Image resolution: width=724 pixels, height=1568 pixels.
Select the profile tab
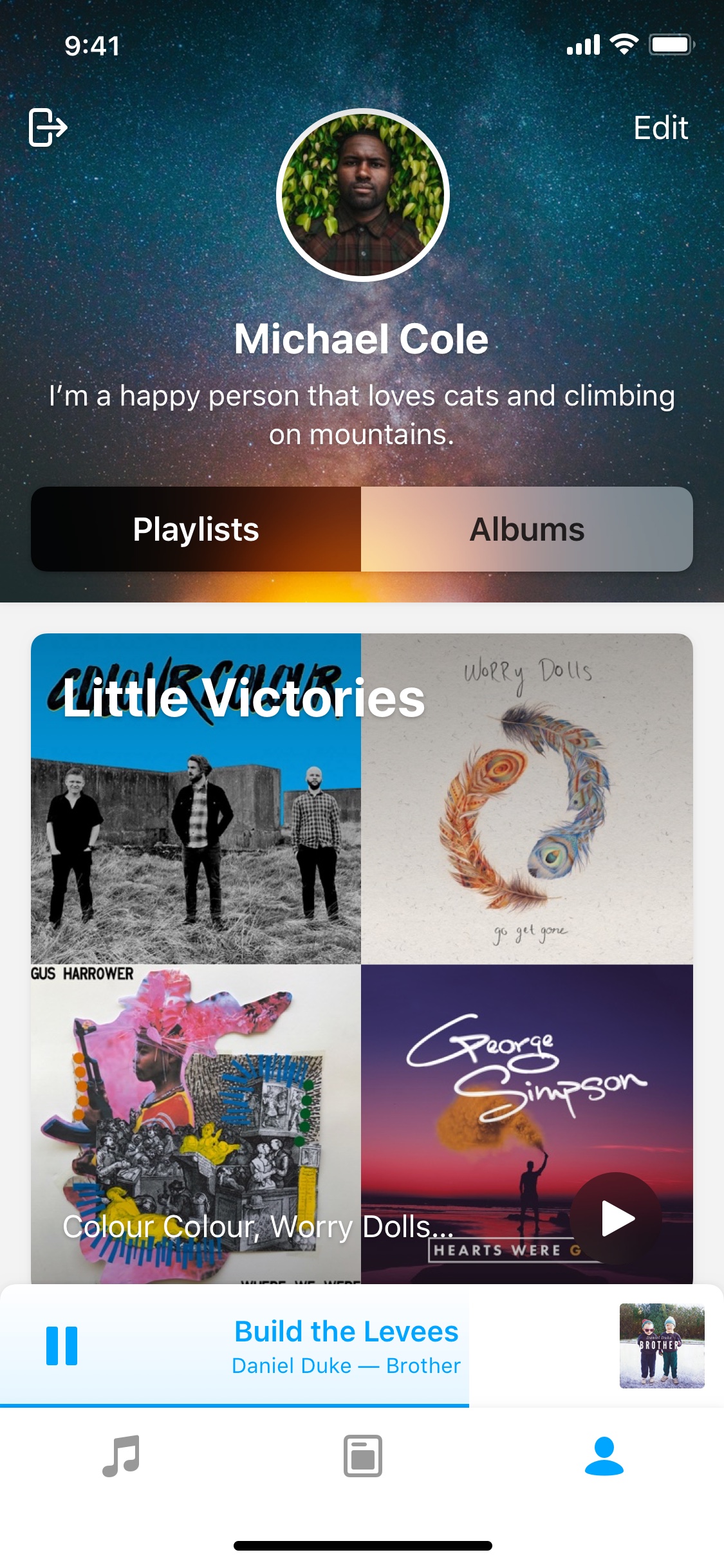pos(604,1456)
